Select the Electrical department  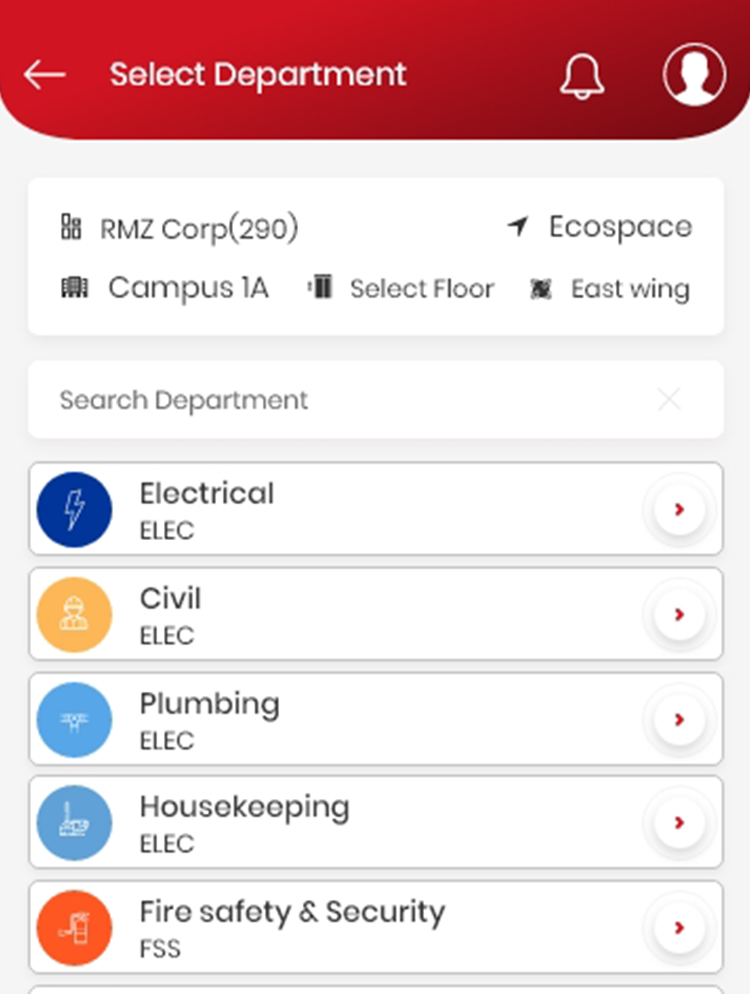point(375,509)
